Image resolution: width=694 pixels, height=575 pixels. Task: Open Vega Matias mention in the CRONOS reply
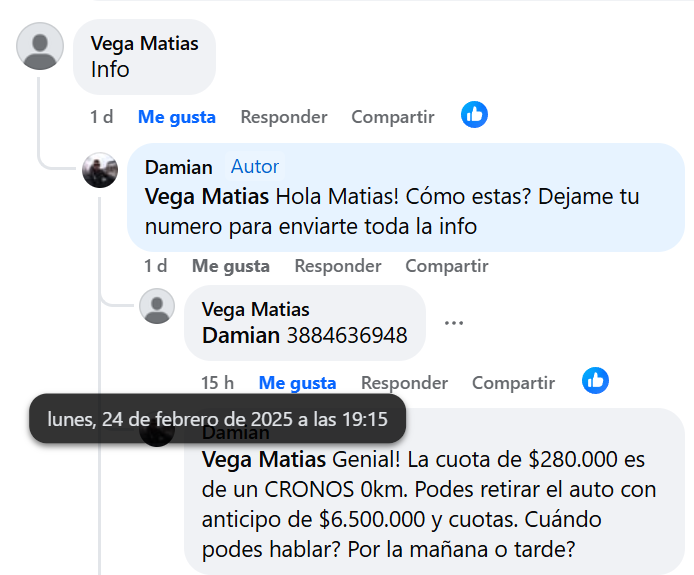point(263,460)
